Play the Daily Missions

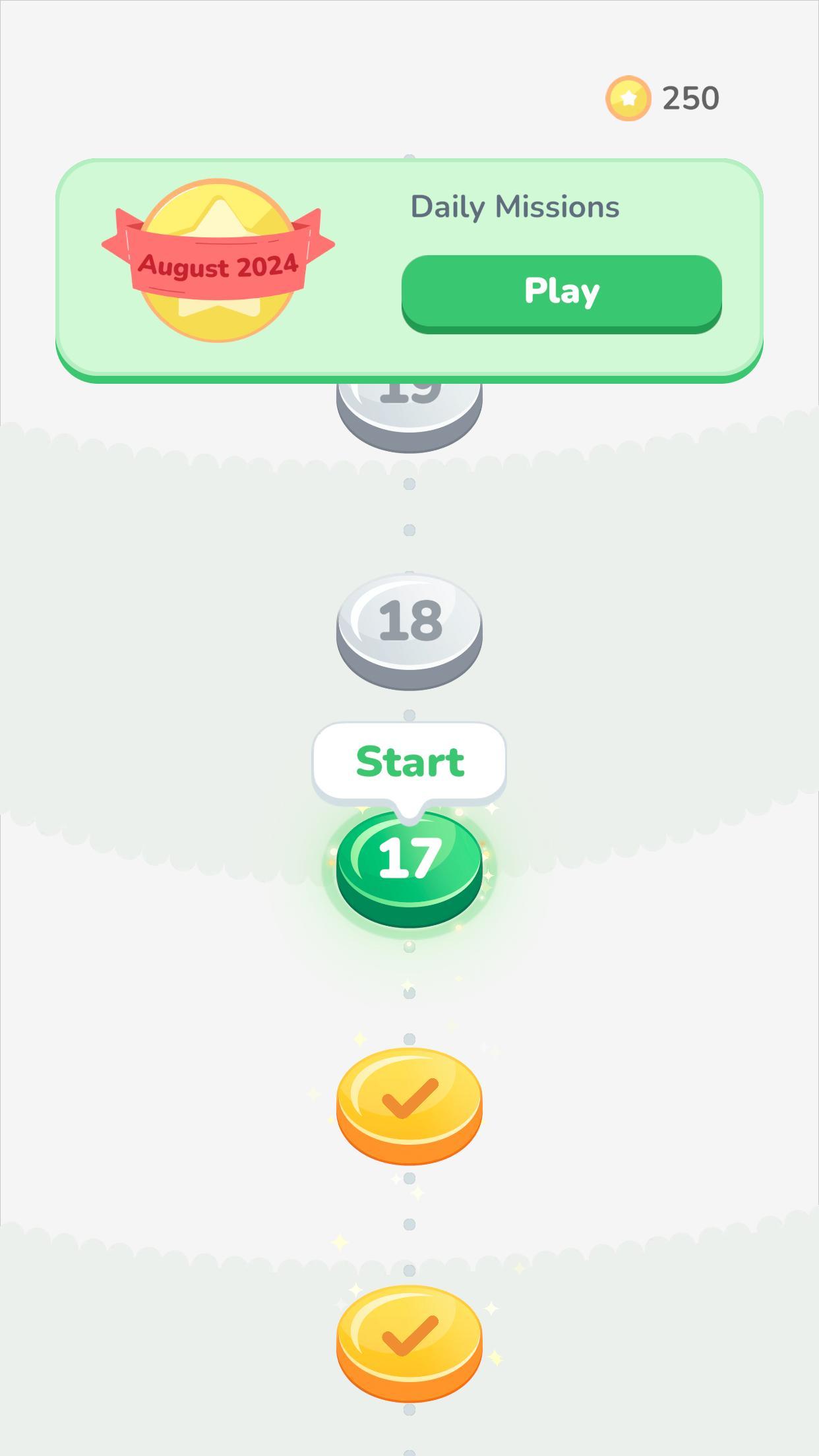561,291
